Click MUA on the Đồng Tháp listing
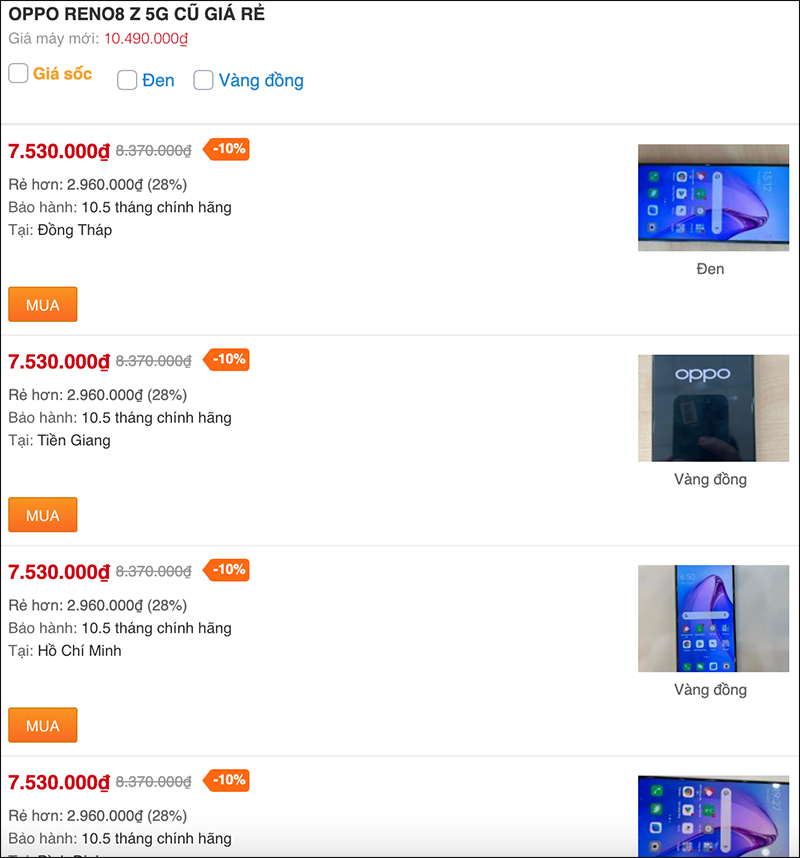The width and height of the screenshot is (800, 858). 42,304
